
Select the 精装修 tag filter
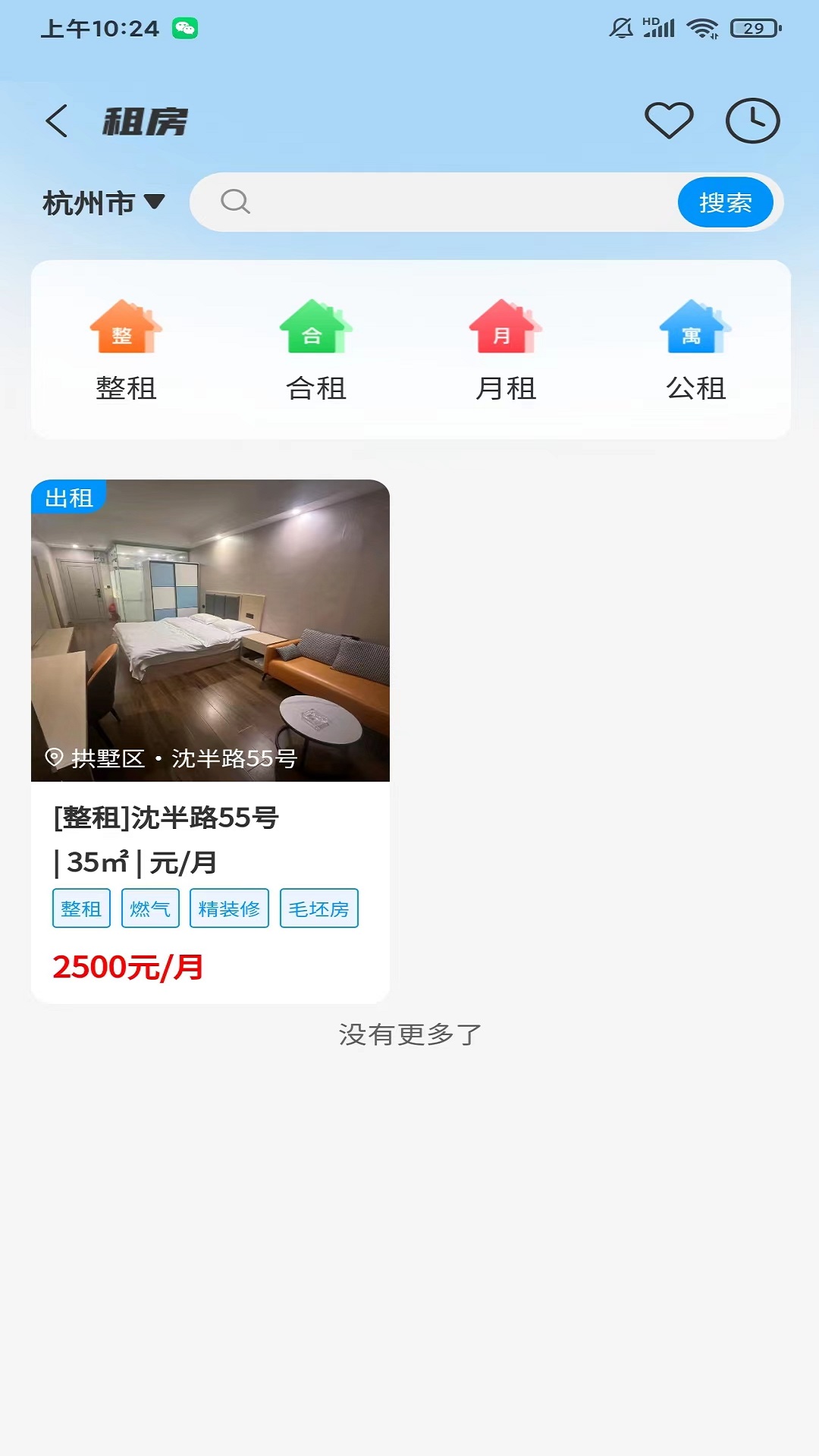pyautogui.click(x=229, y=908)
